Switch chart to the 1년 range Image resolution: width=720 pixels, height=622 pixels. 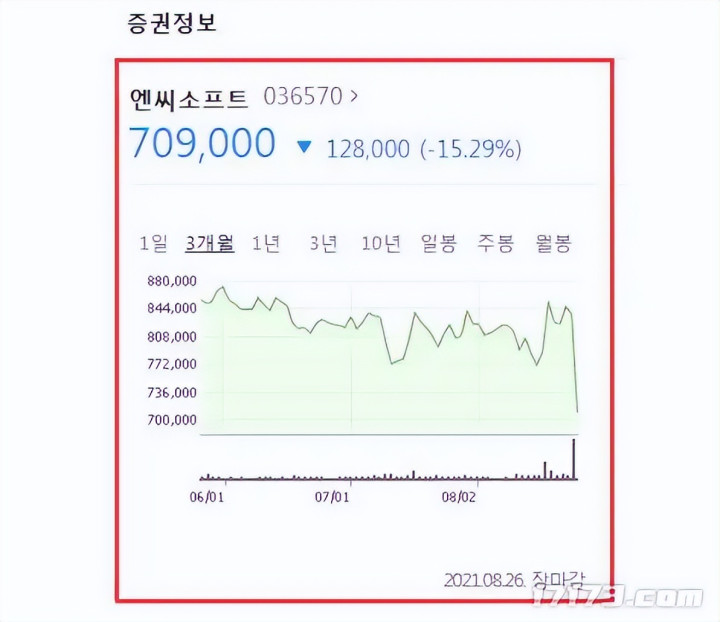click(x=266, y=243)
